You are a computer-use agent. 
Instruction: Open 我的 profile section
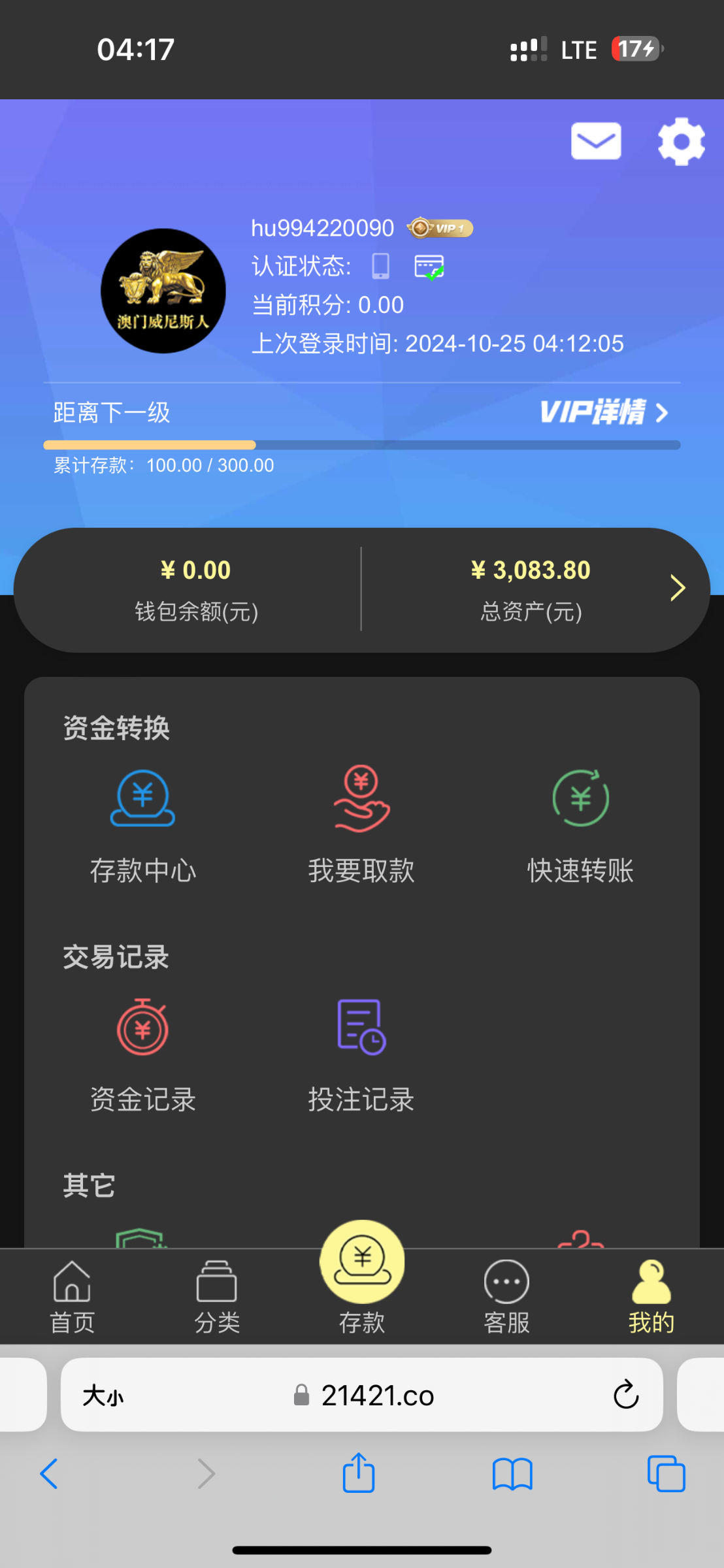click(x=651, y=1297)
